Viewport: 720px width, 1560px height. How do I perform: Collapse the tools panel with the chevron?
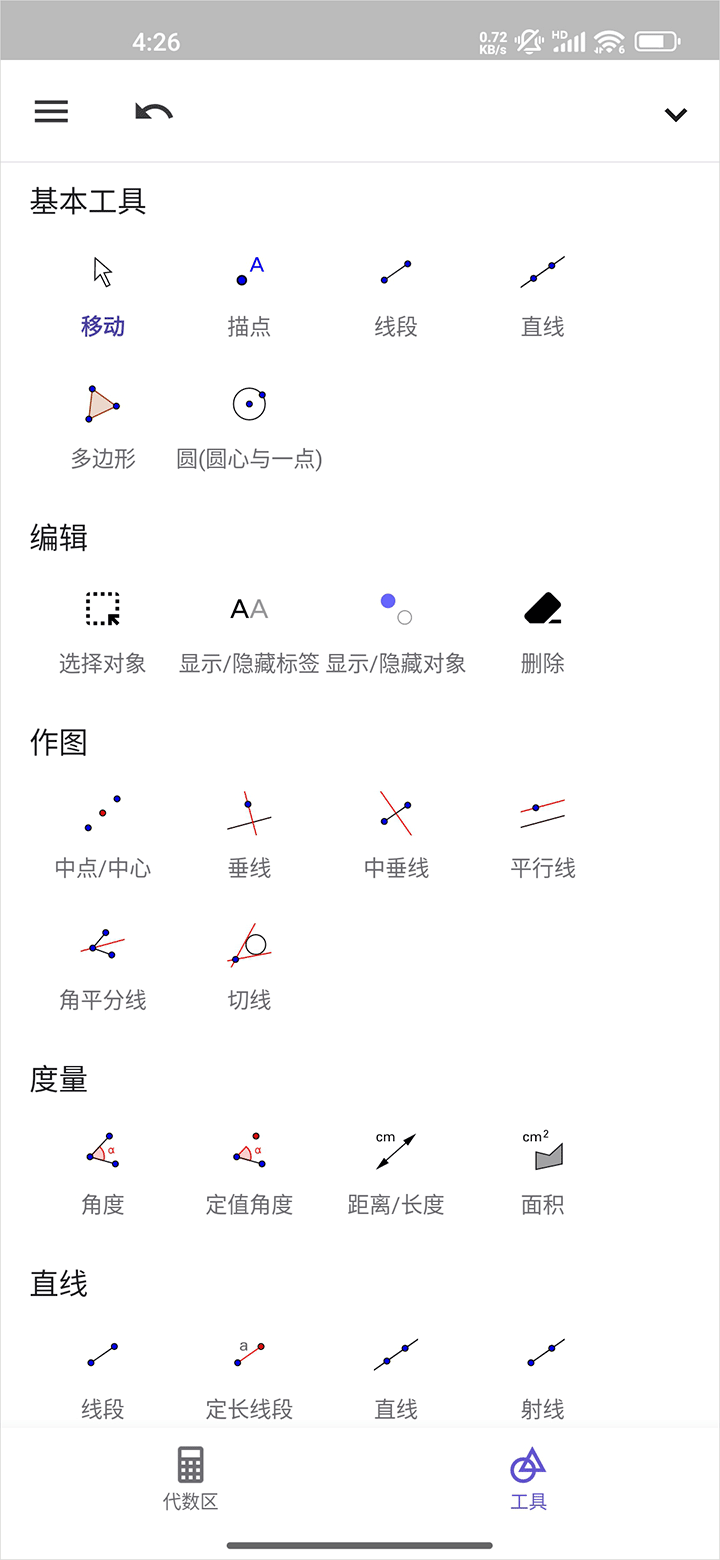point(676,114)
